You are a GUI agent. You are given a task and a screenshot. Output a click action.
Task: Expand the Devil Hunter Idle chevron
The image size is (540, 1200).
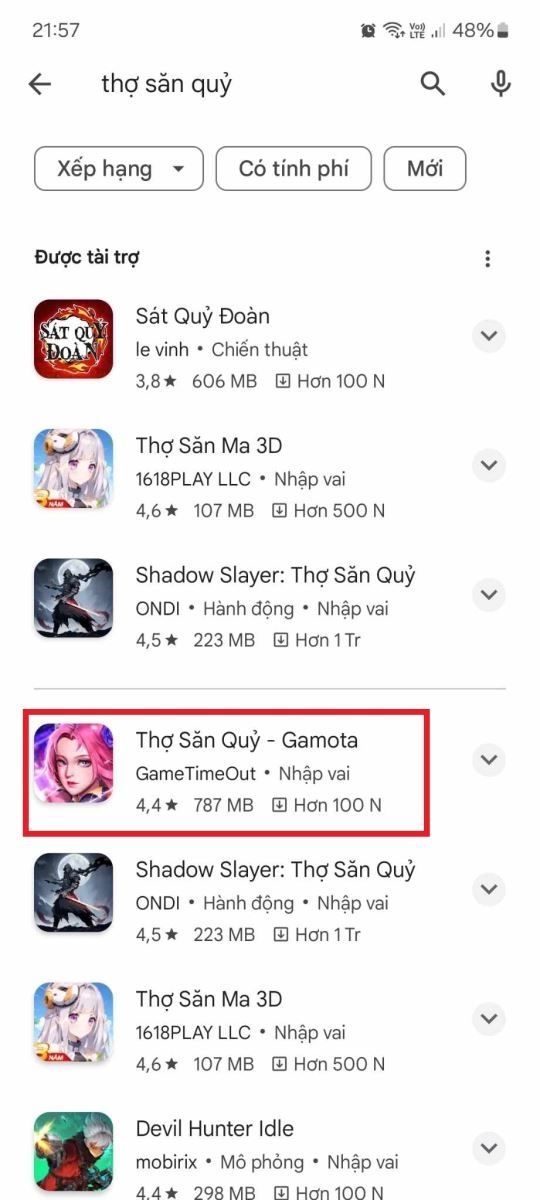489,1147
